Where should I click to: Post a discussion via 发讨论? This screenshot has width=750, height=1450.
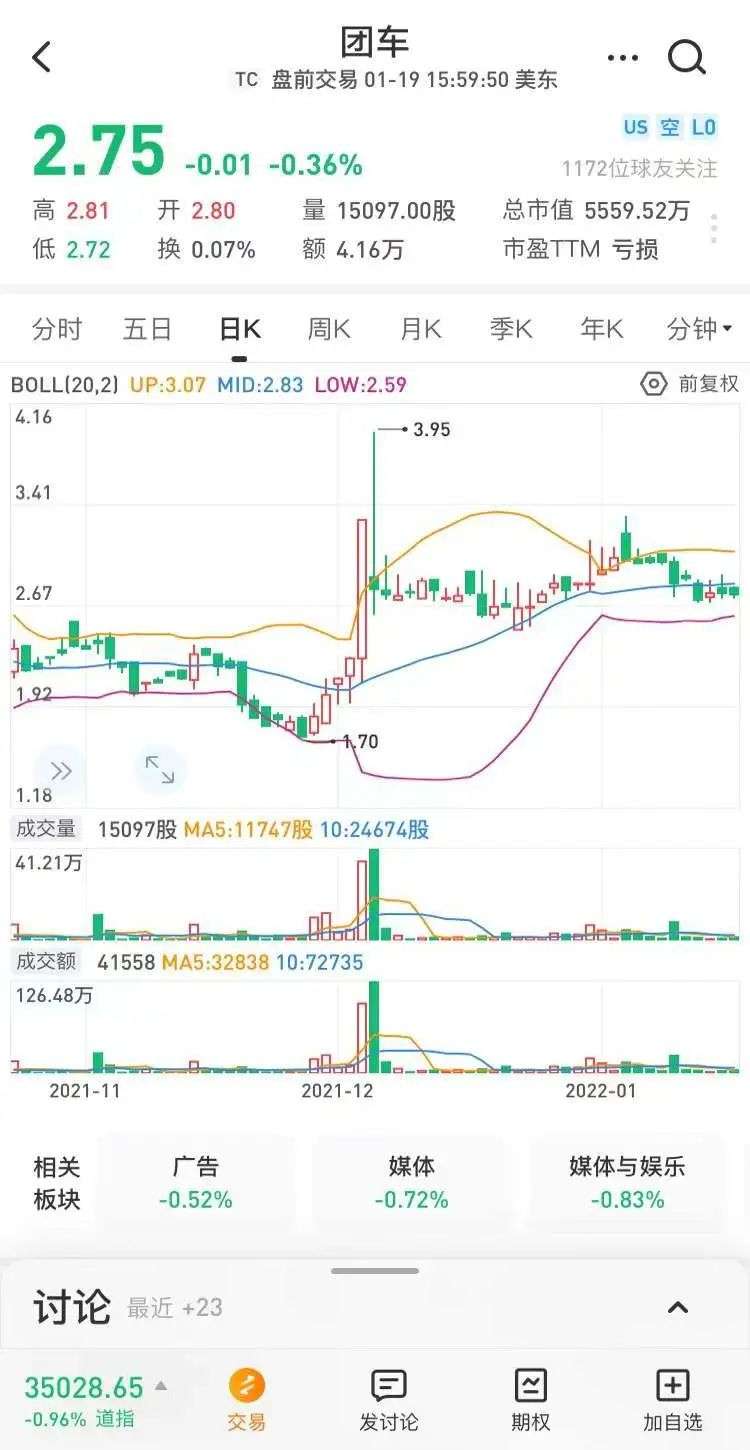pos(389,1400)
